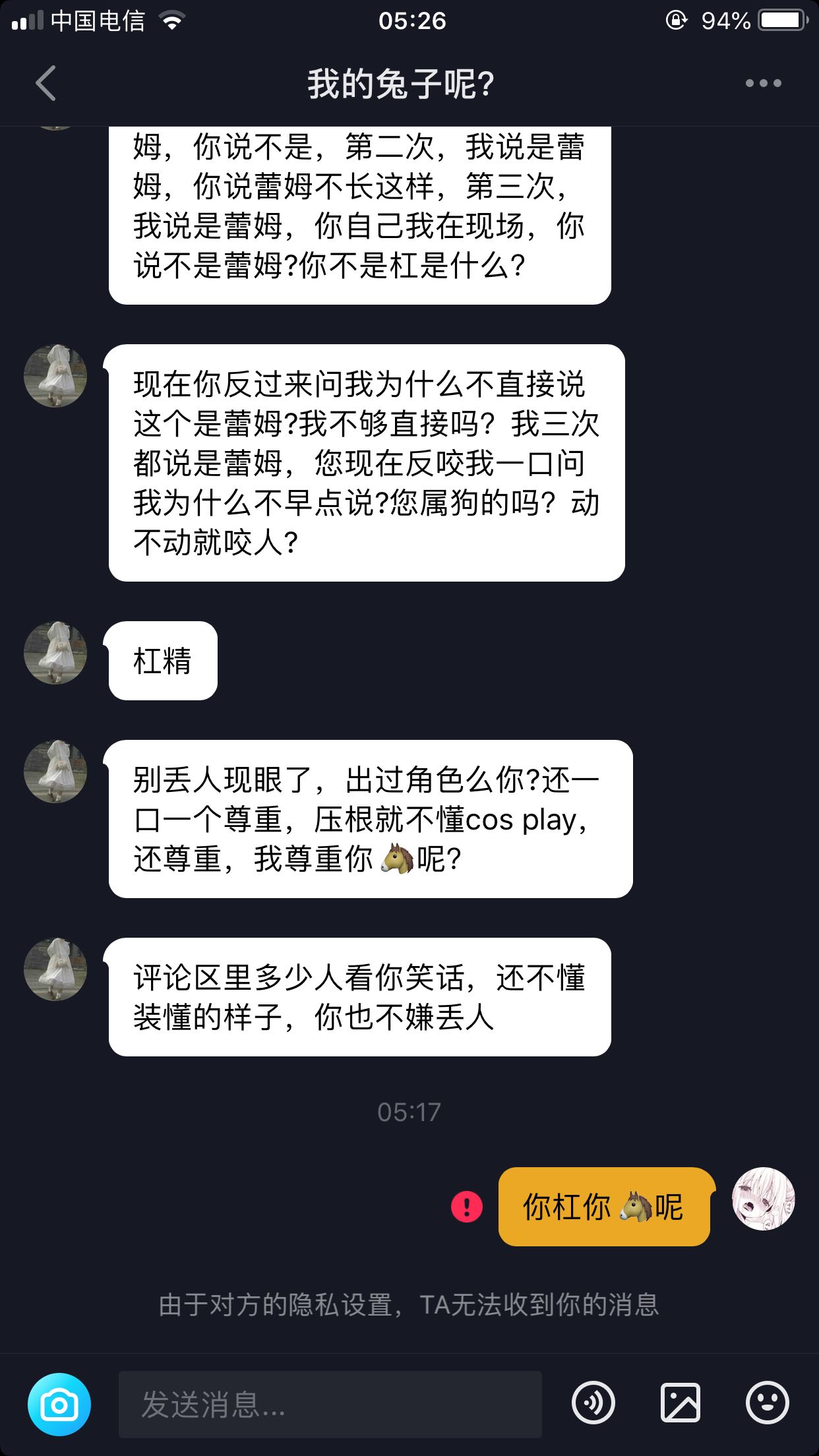
Task: Attach a picture from the gallery
Action: (680, 1403)
